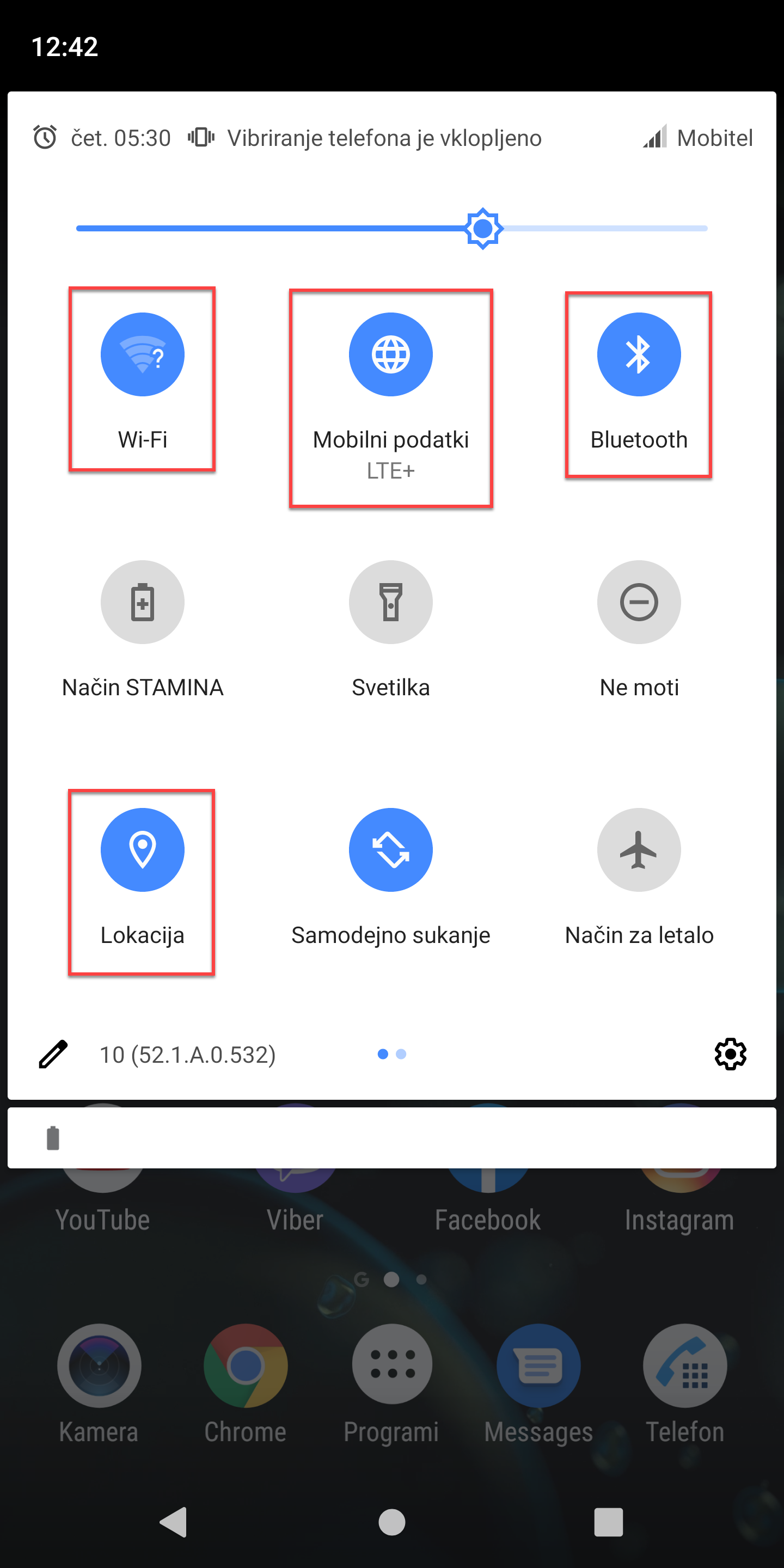Screen dimensions: 784x1568
Task: Switch off Lokacija
Action: pos(143,850)
